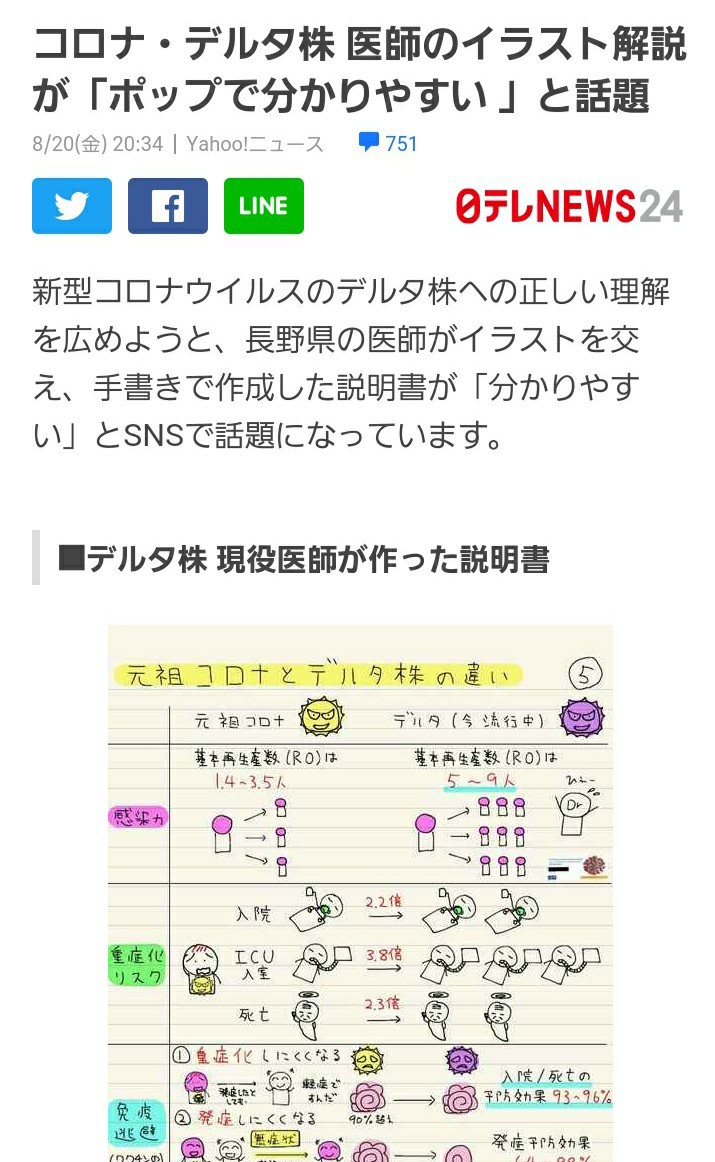Viewport: 715px width, 1162px height.
Task: Open the 751 comments
Action: (388, 144)
